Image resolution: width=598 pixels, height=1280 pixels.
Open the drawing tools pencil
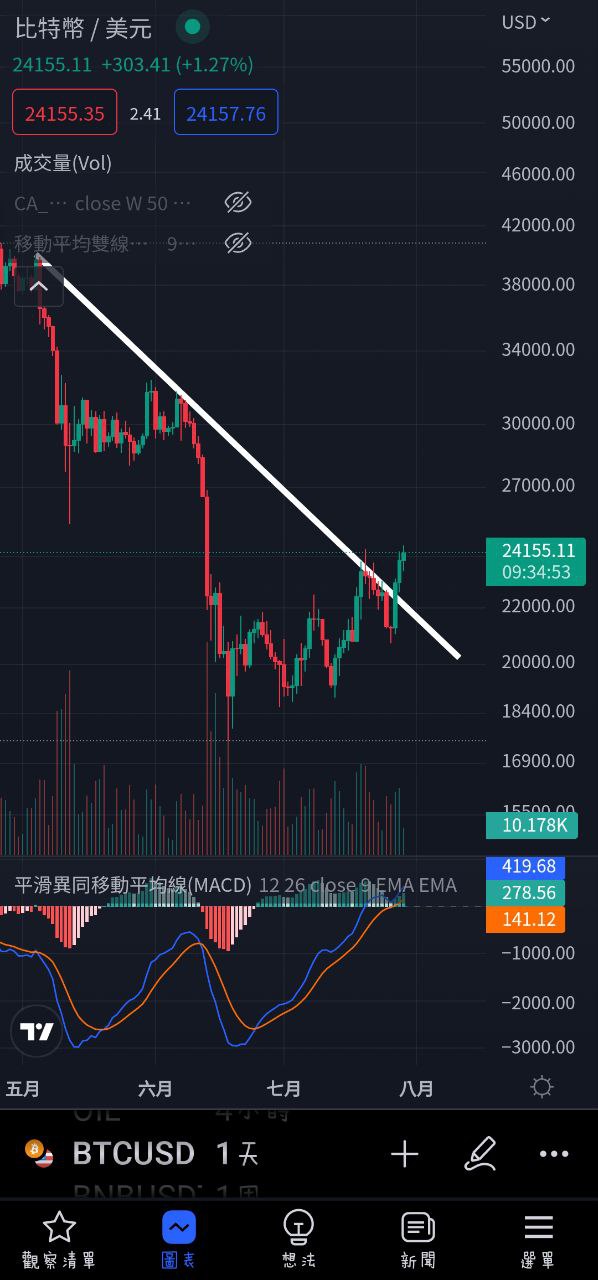pyautogui.click(x=481, y=1154)
